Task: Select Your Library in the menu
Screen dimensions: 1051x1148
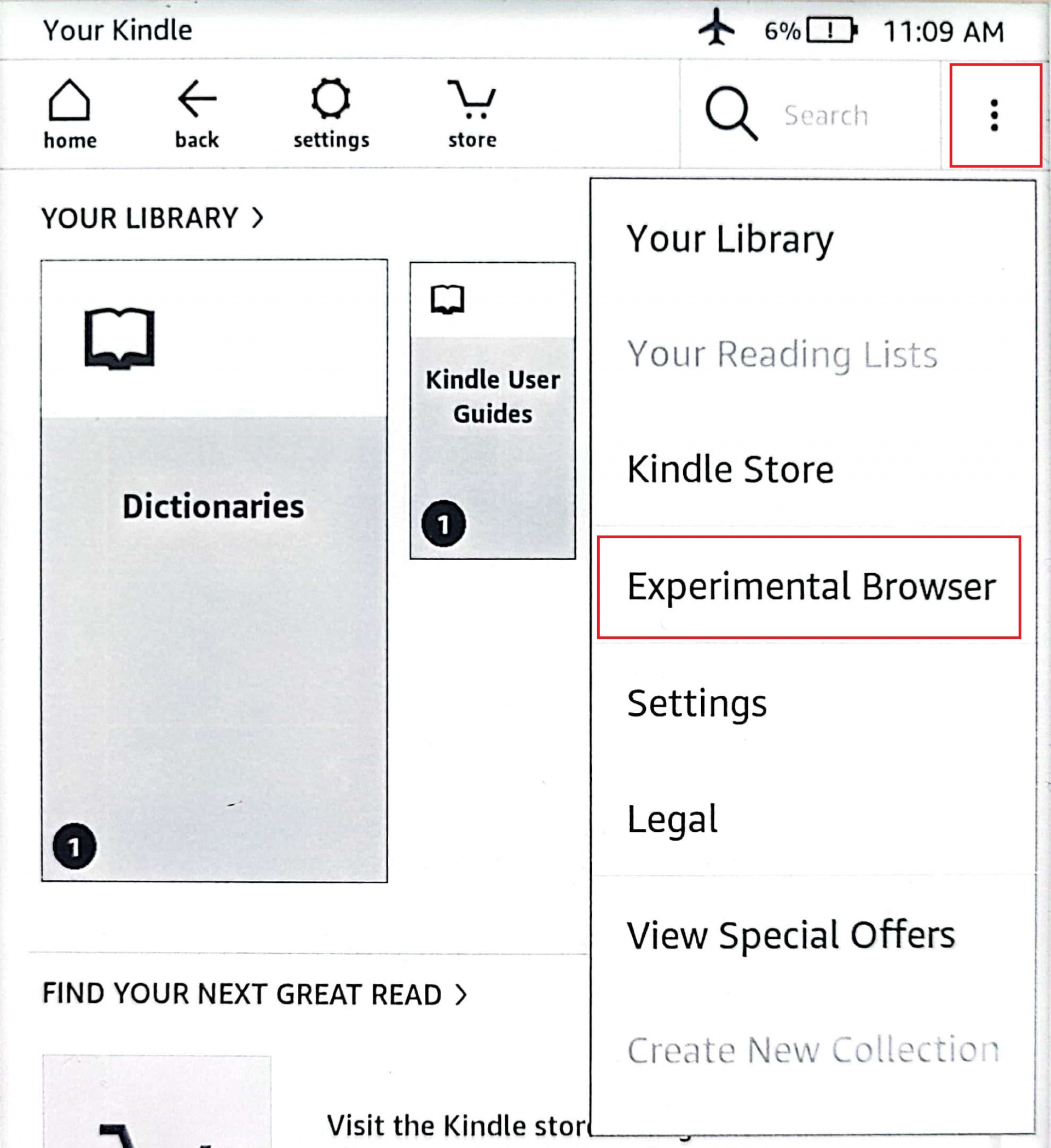Action: [730, 239]
